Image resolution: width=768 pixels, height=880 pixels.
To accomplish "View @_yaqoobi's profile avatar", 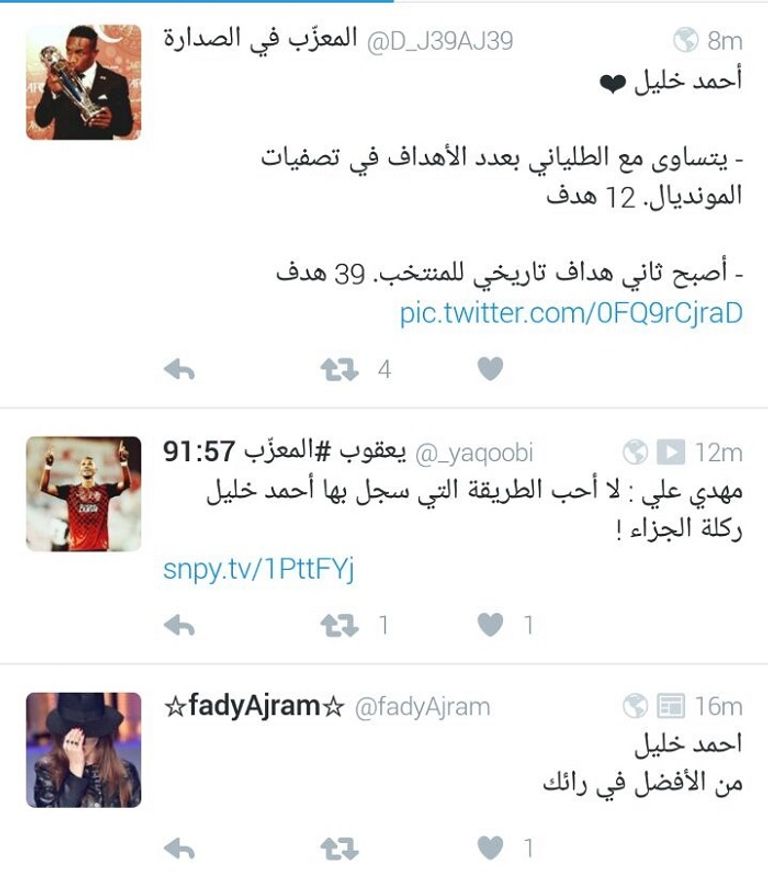I will pos(83,494).
